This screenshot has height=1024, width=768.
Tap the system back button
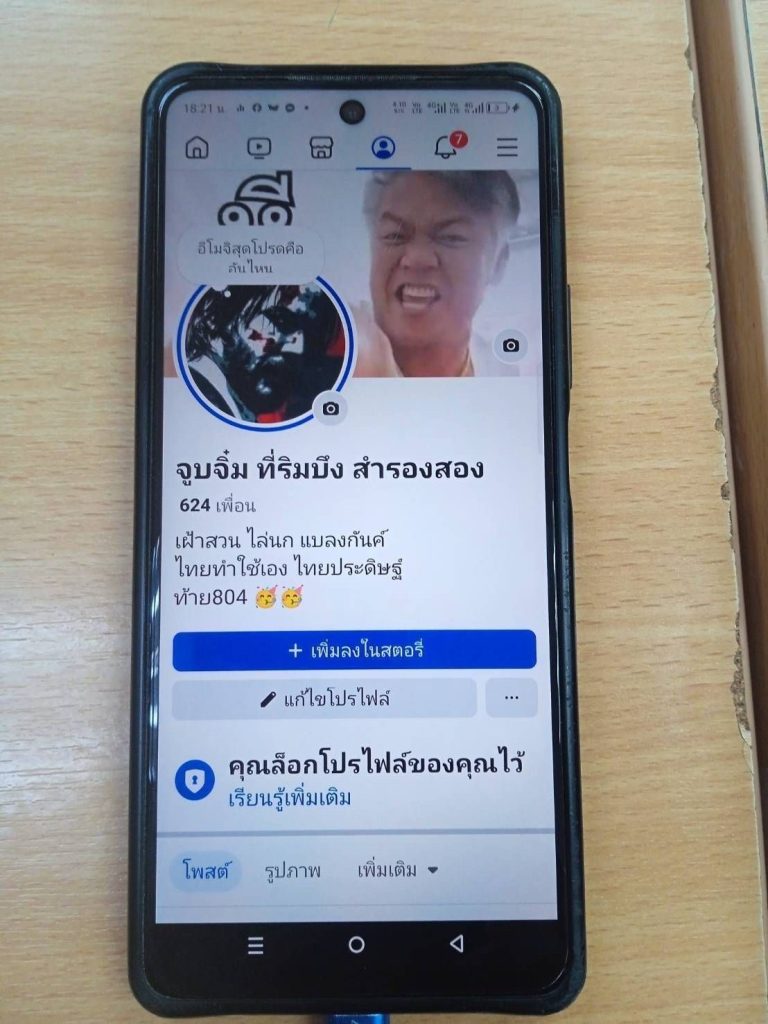click(x=457, y=944)
